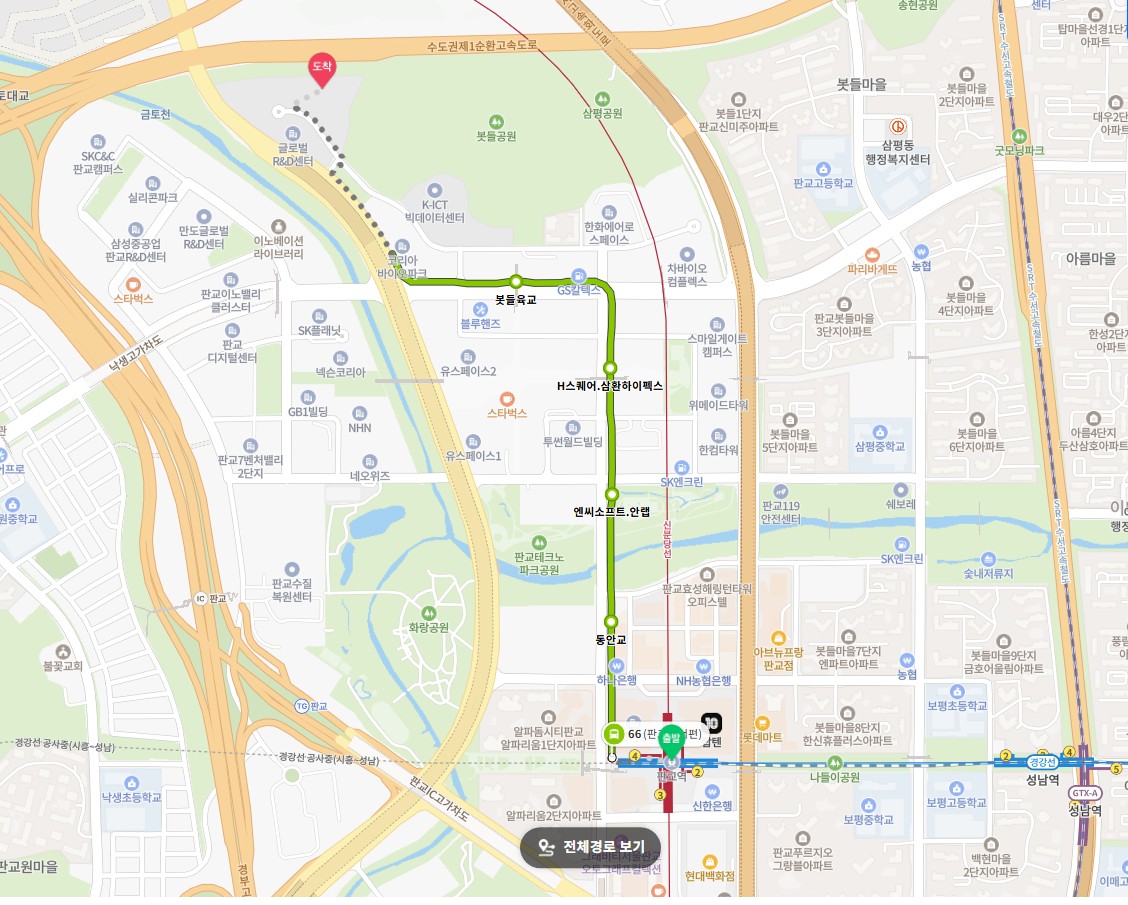Open the 삼평동 행정복지센터 place marker

click(x=898, y=127)
